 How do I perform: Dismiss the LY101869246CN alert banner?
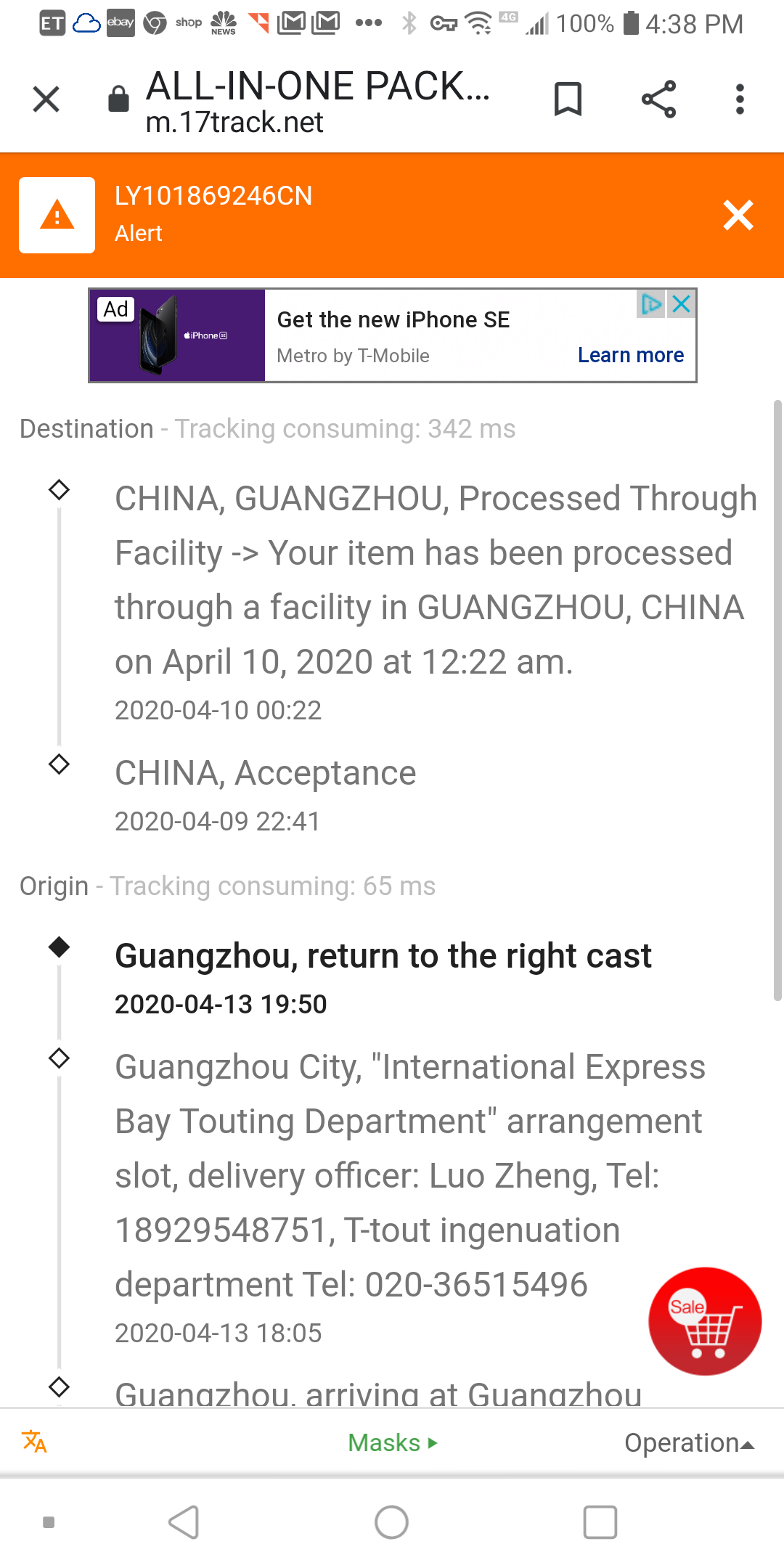point(738,216)
